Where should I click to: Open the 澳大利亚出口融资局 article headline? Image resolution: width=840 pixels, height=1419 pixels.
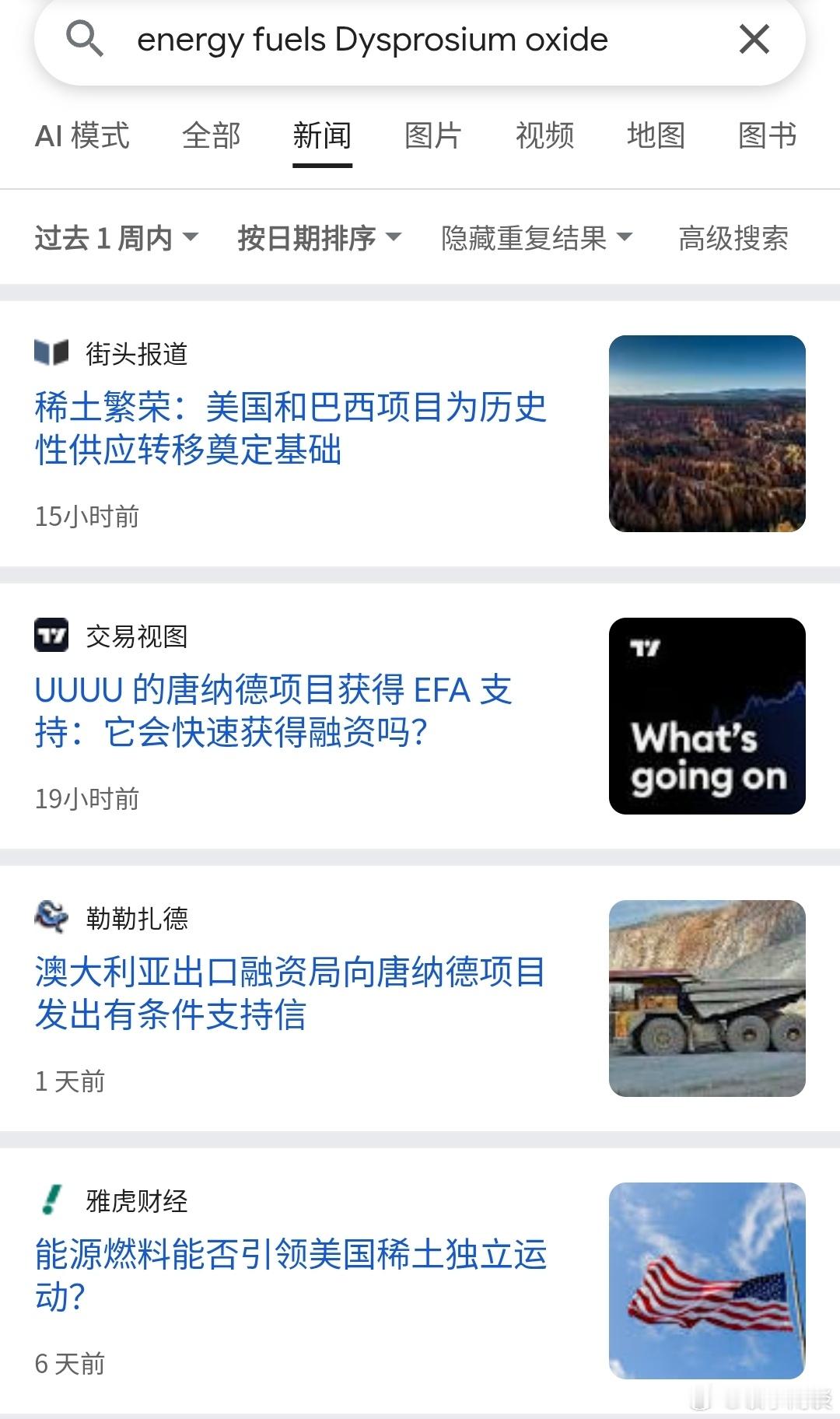291,993
